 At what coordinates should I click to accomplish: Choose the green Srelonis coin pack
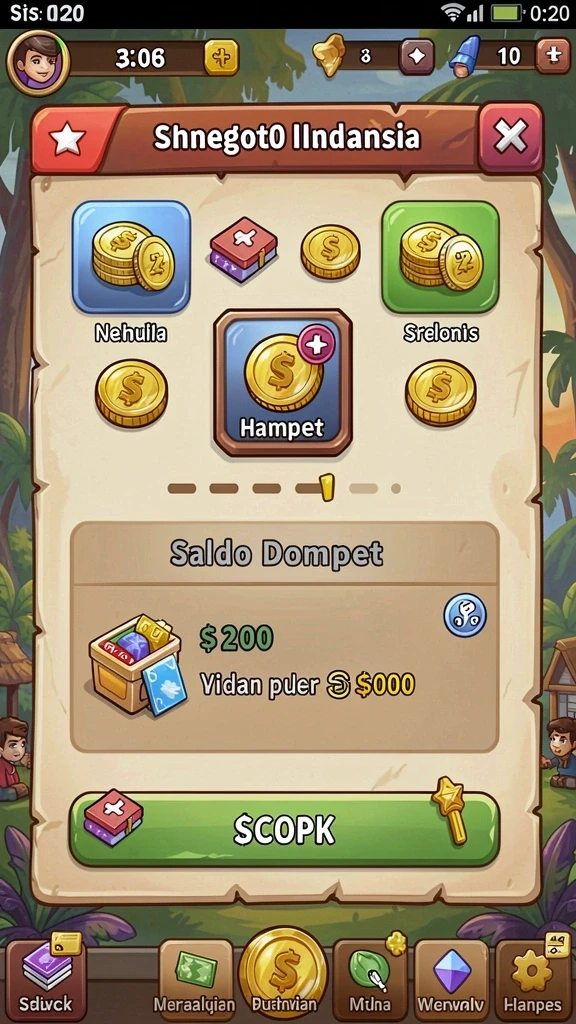[440, 257]
